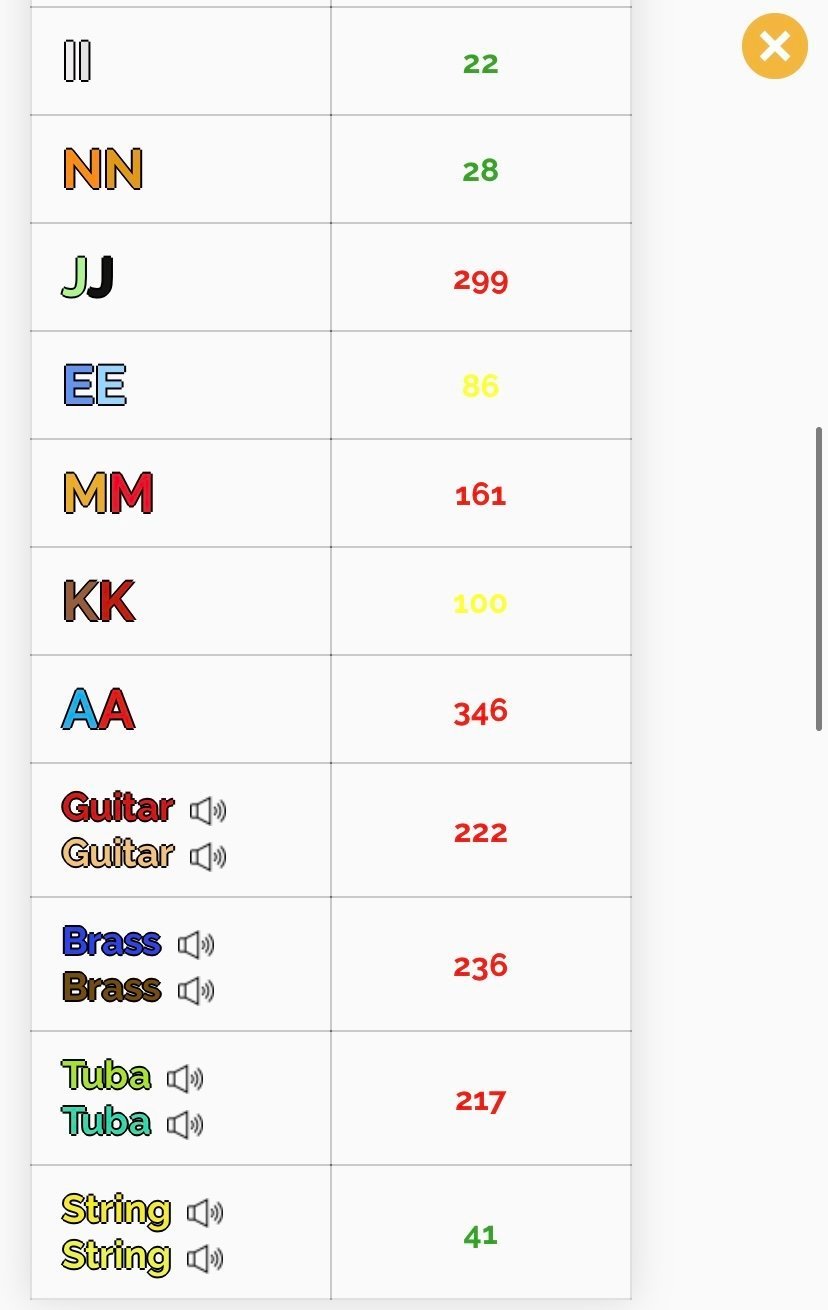Play the teal Tuba sound
The width and height of the screenshot is (828, 1310).
[185, 1124]
